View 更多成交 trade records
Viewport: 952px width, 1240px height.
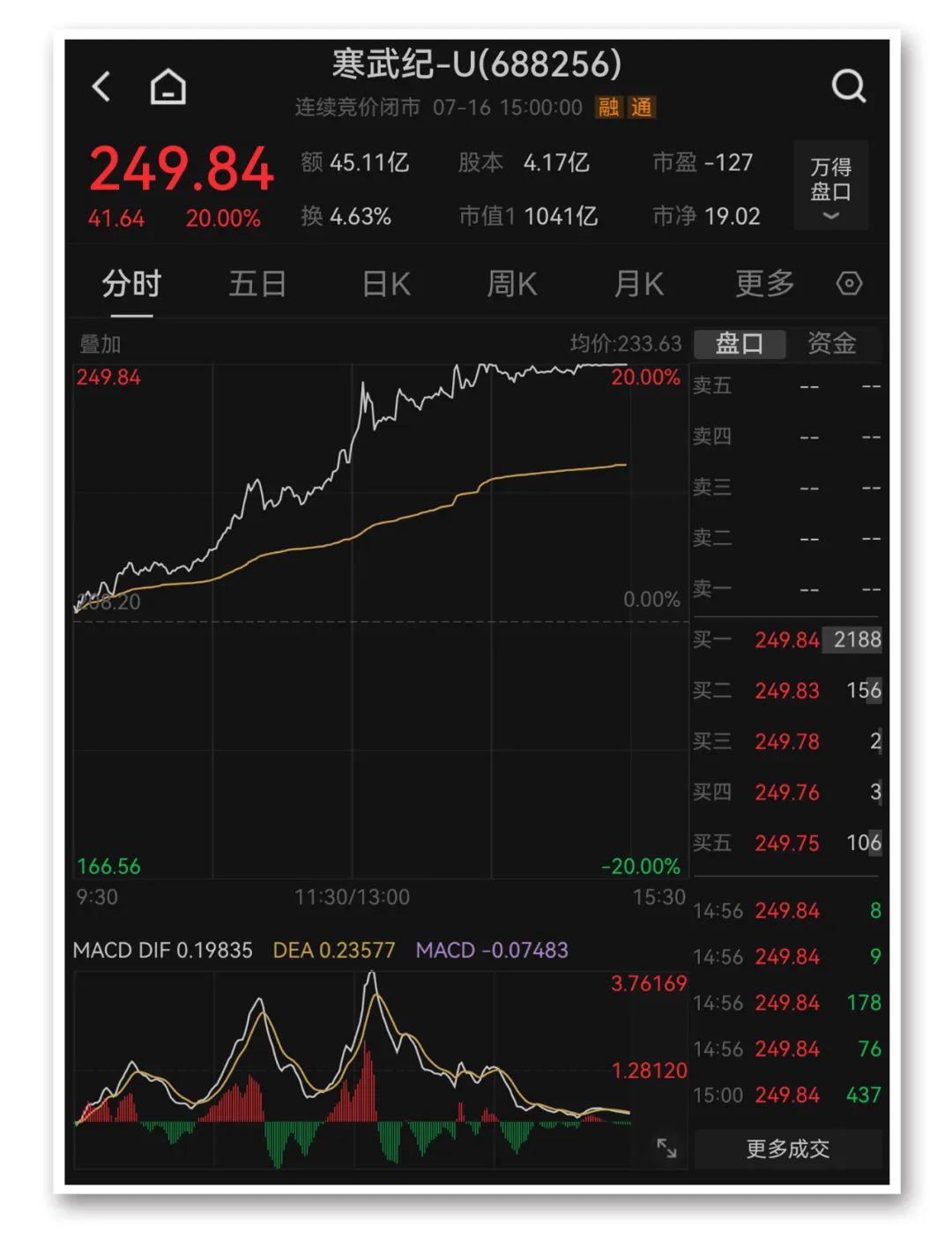click(x=787, y=1148)
